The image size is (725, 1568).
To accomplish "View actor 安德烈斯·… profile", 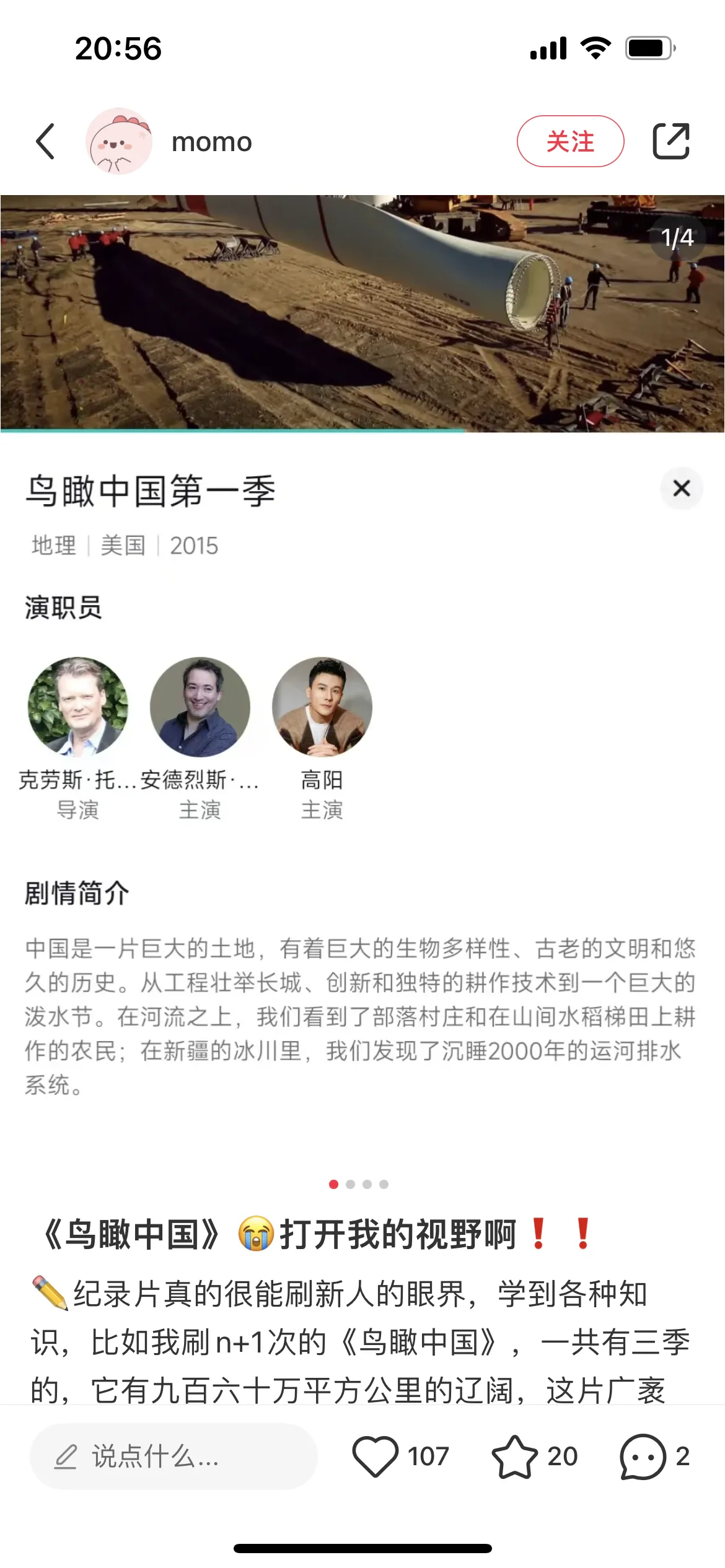I will click(200, 707).
